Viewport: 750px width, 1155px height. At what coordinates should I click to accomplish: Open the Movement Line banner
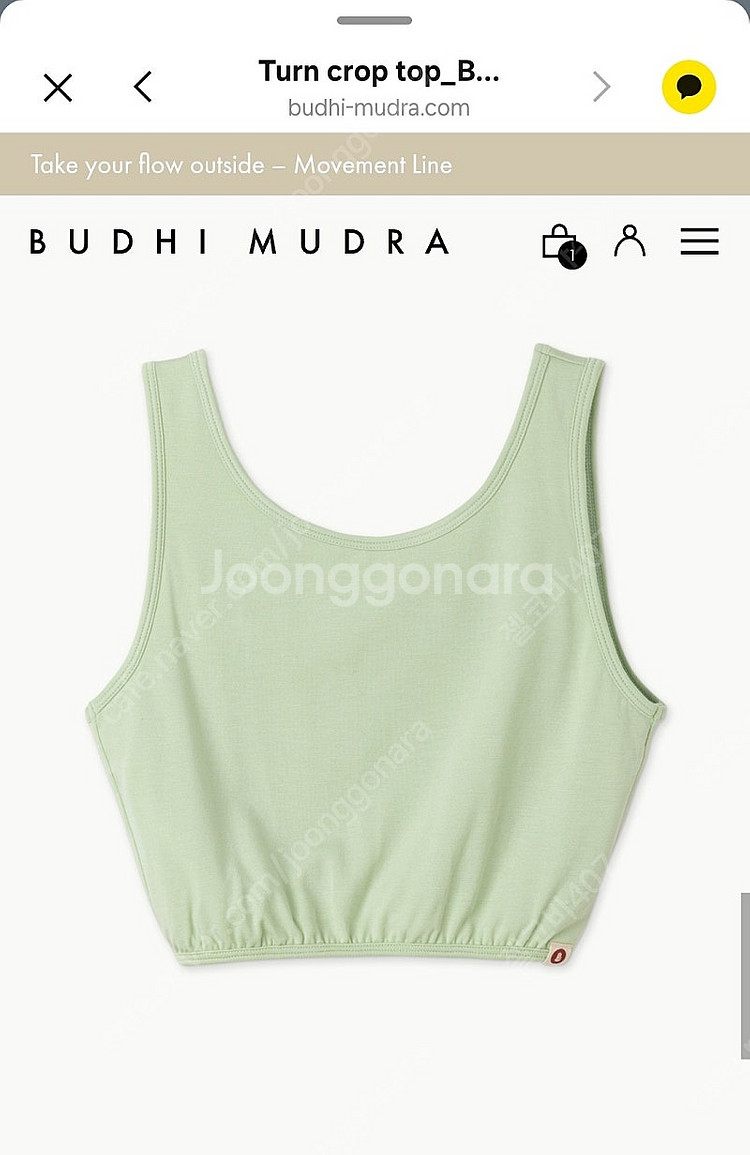click(241, 165)
